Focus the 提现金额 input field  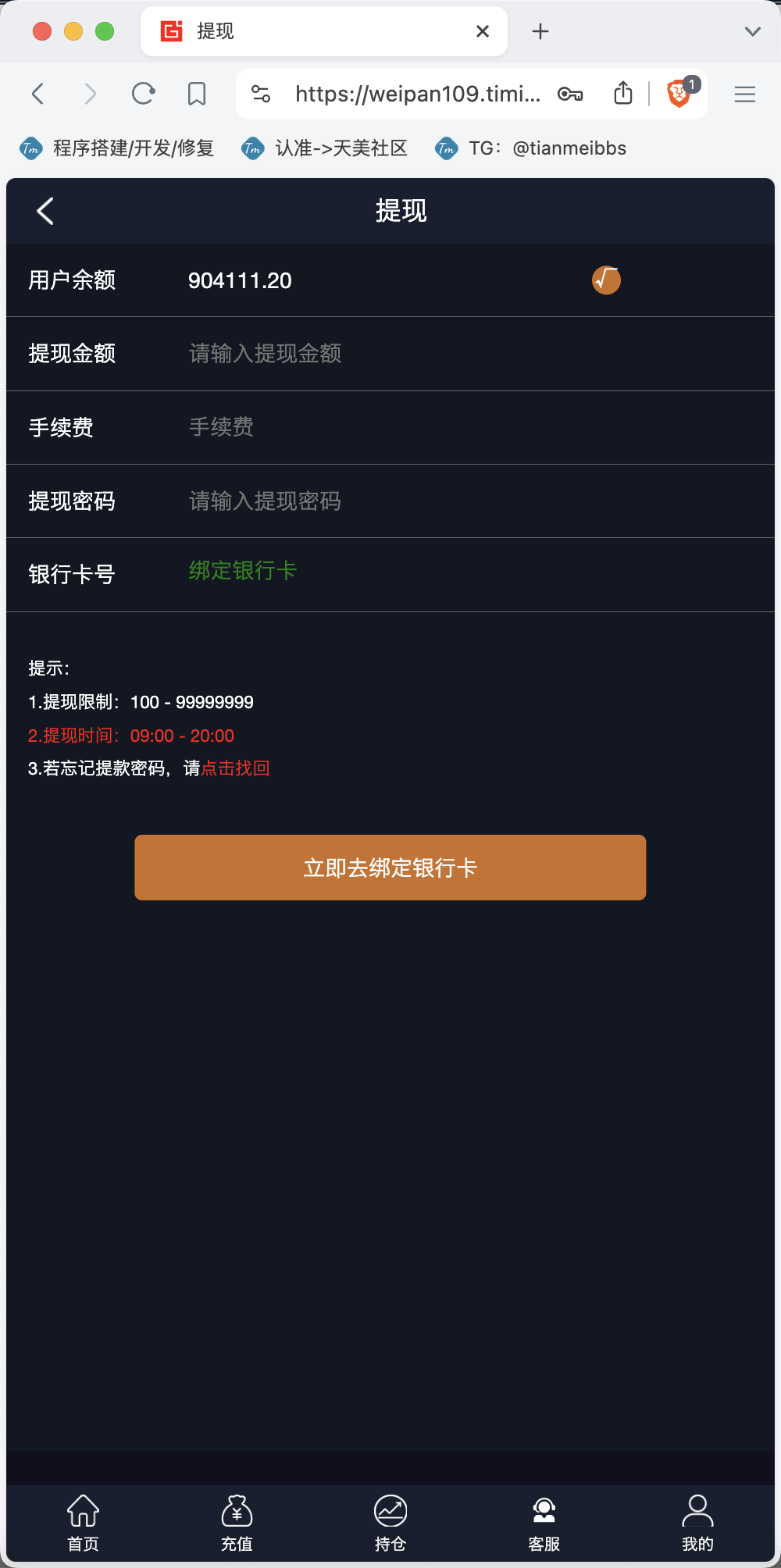[x=469, y=354]
